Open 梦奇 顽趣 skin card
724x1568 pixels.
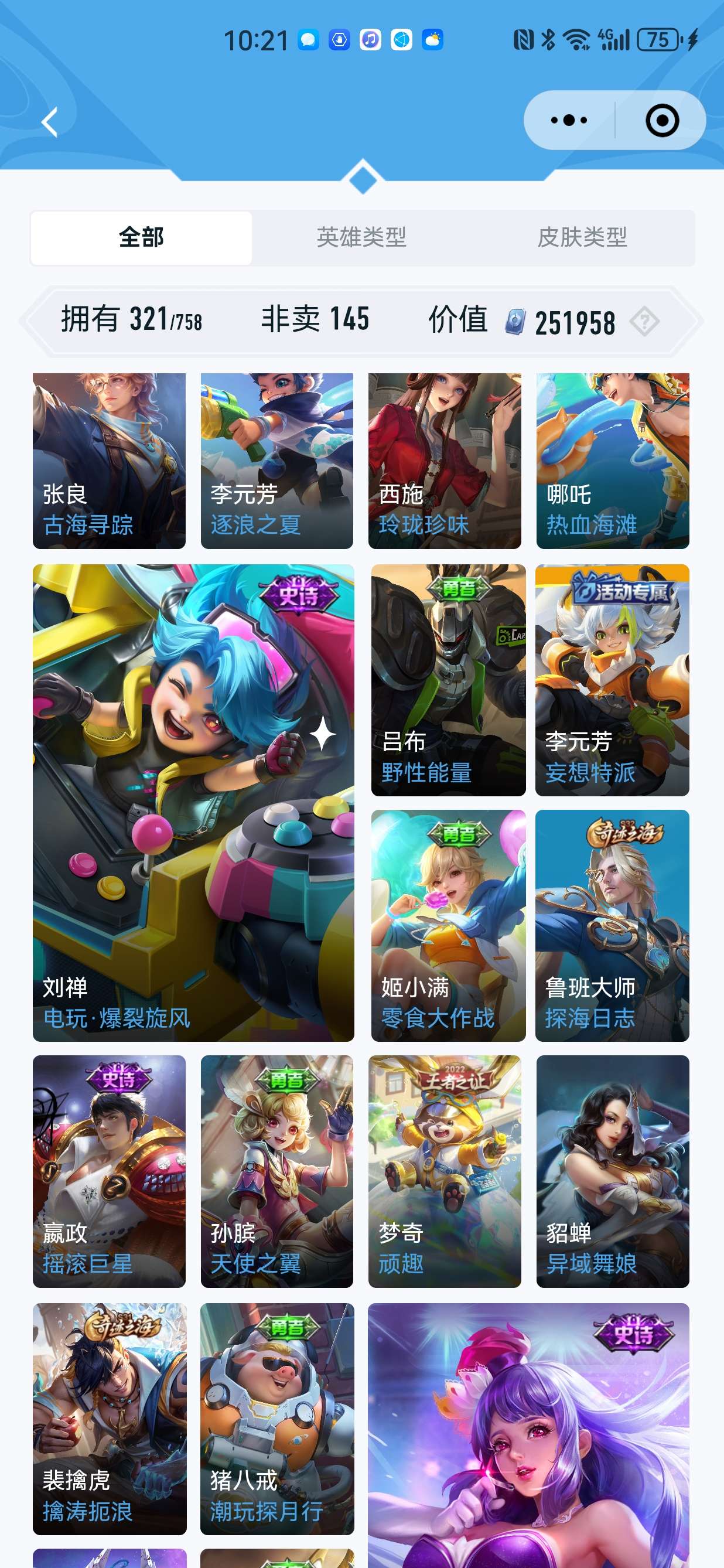[x=445, y=1171]
